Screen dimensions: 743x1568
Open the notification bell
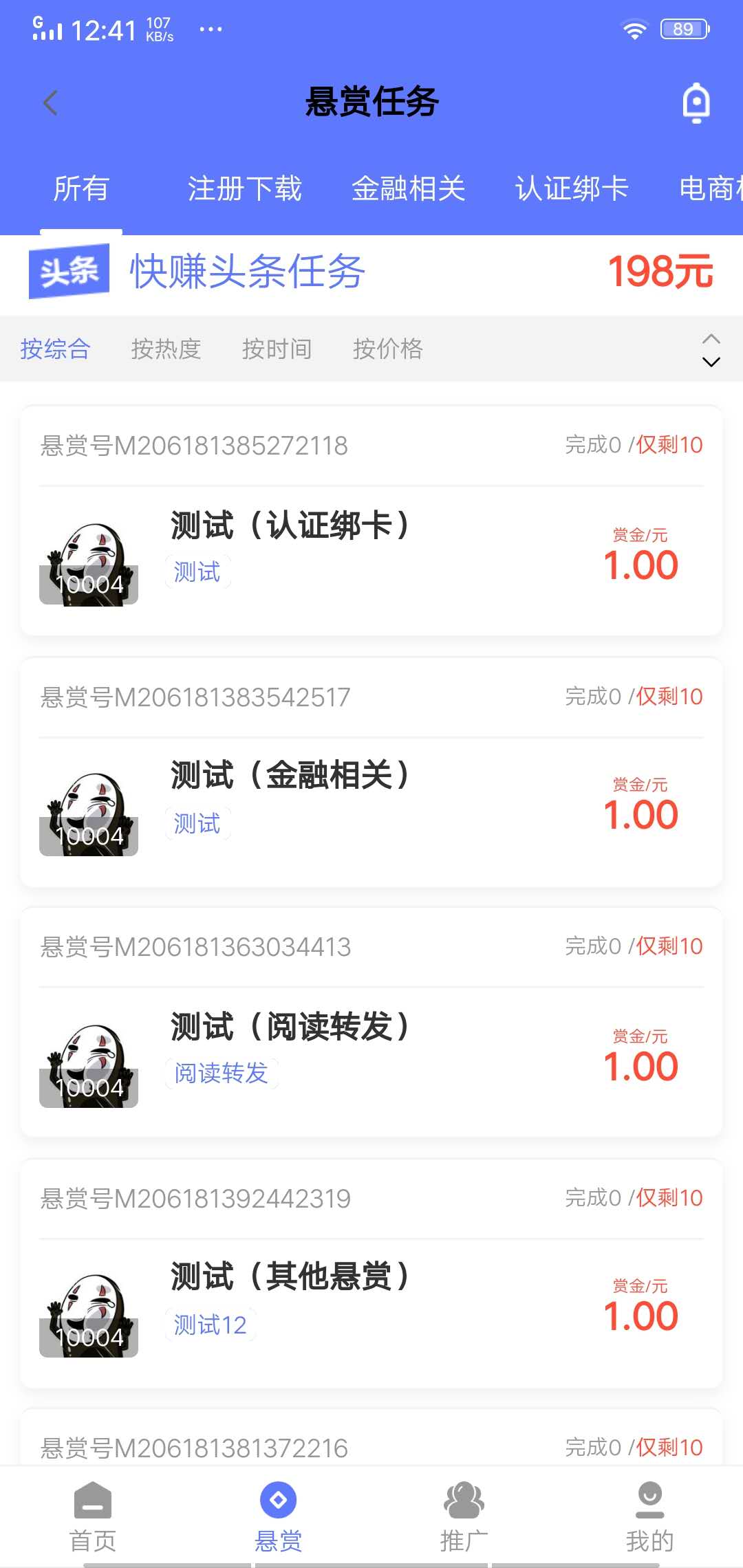(695, 102)
